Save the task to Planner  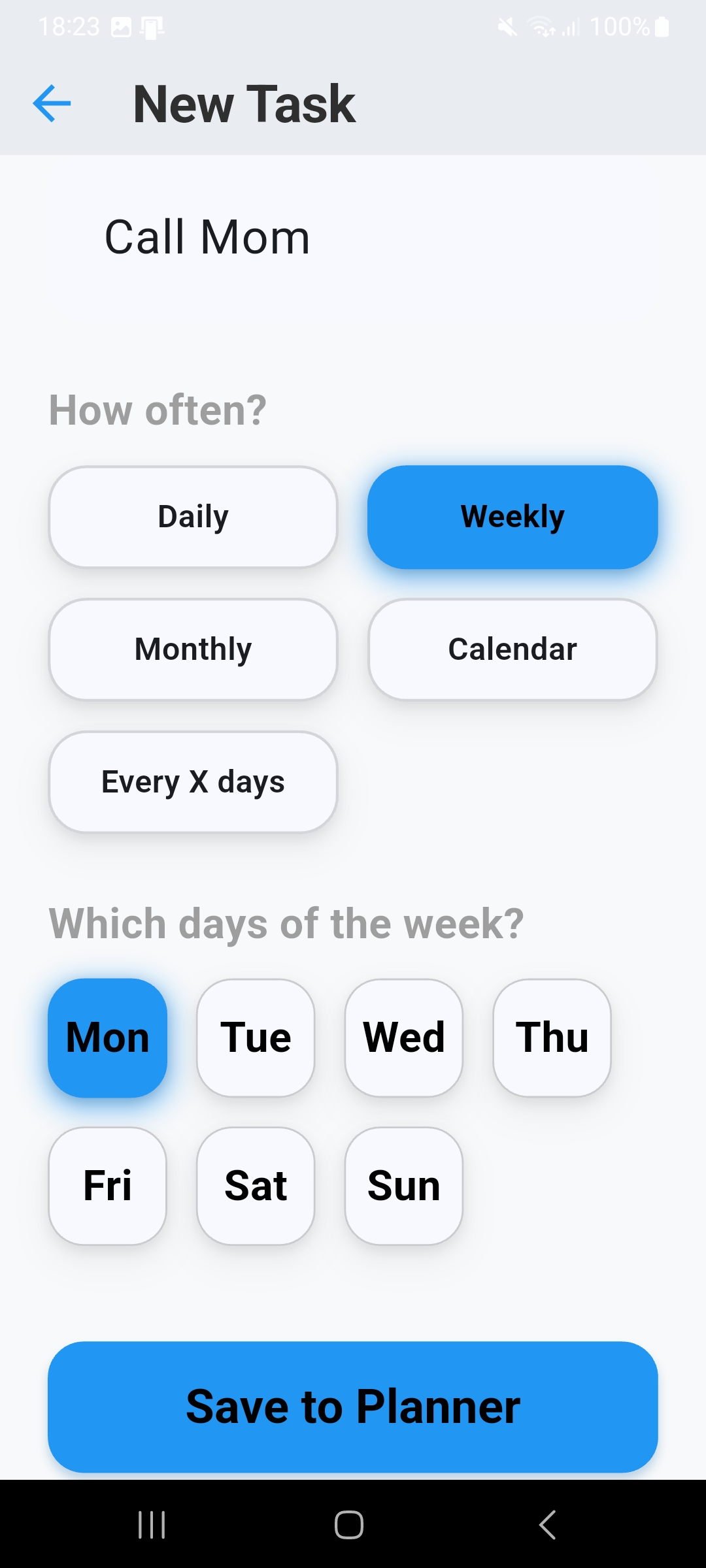pyautogui.click(x=353, y=1407)
